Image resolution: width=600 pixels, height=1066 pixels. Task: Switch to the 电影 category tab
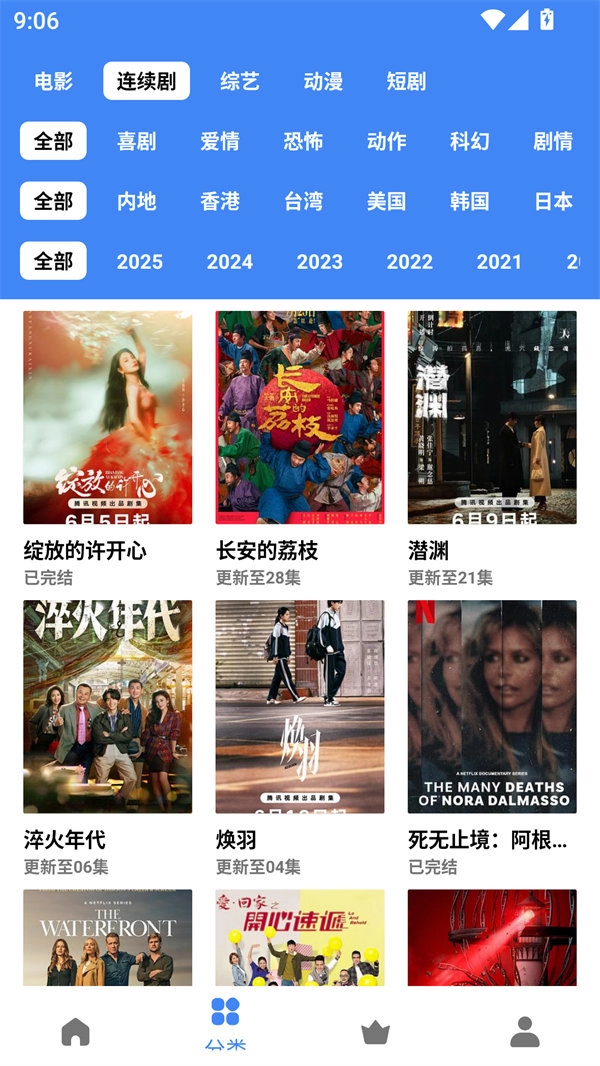pyautogui.click(x=53, y=82)
